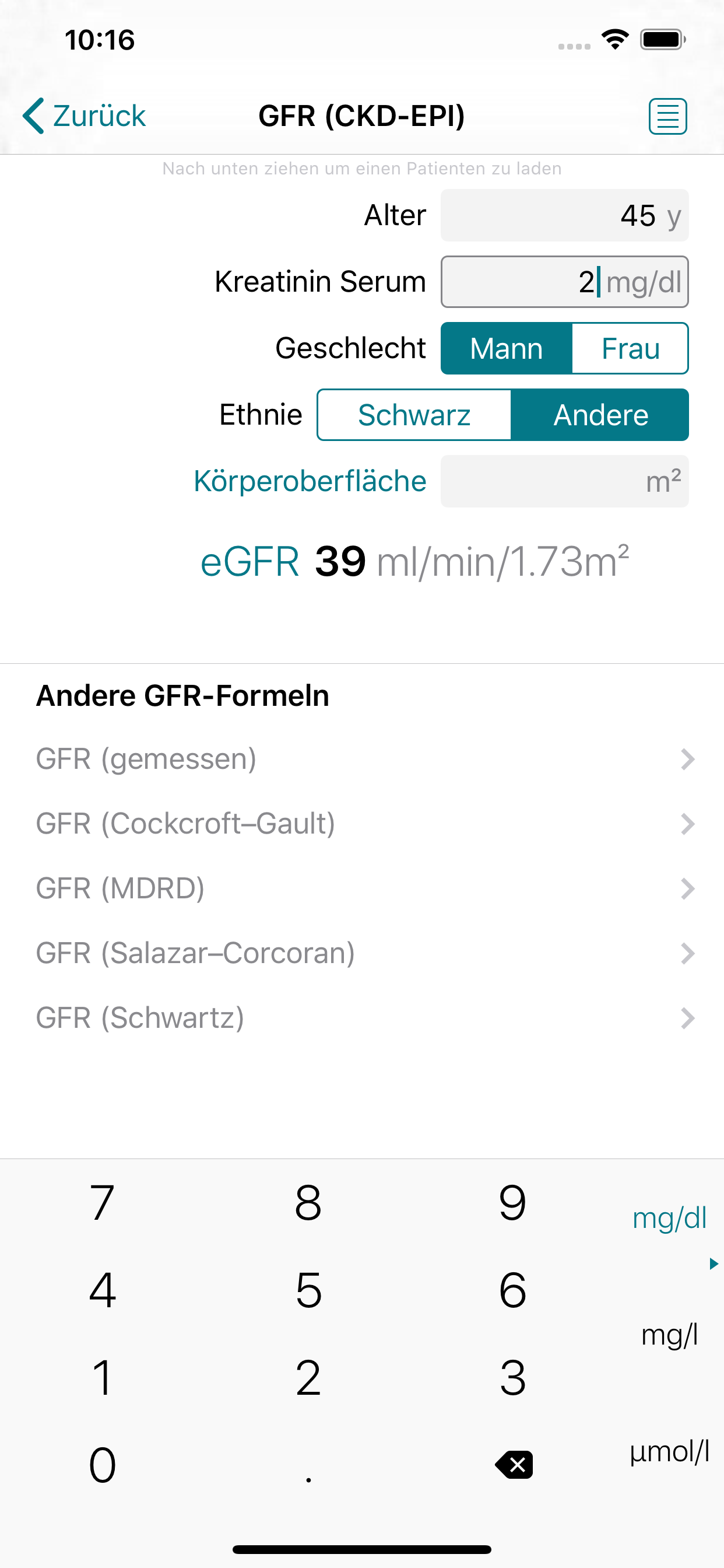Open GFR (Cockcroft–Gault) formula
The image size is (724, 1568).
tap(362, 824)
